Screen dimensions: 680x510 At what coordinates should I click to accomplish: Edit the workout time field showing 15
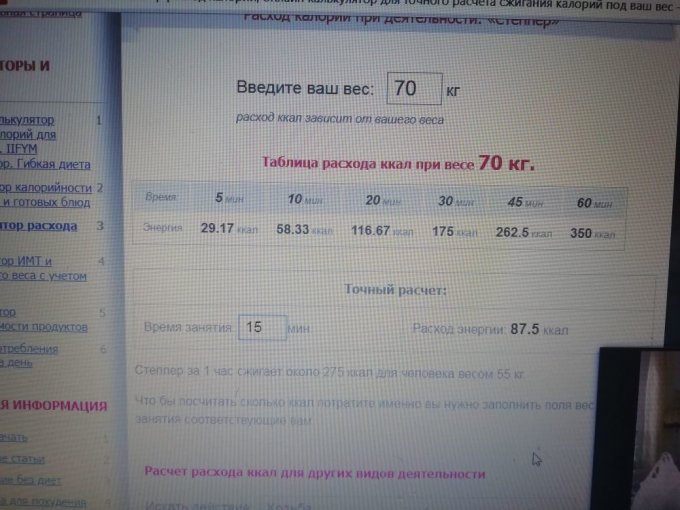262,328
